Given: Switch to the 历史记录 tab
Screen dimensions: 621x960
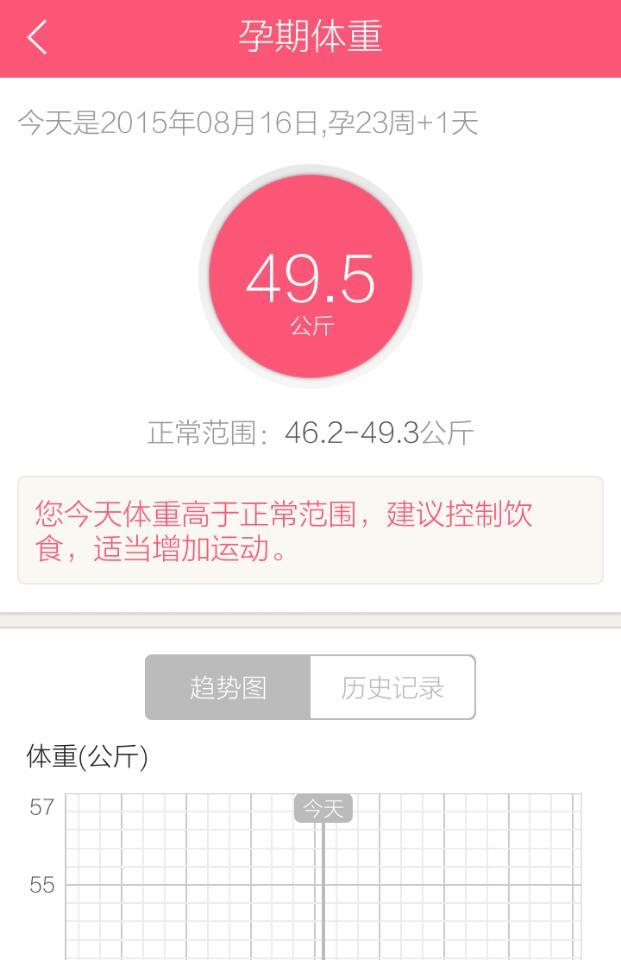Looking at the screenshot, I should coord(392,688).
